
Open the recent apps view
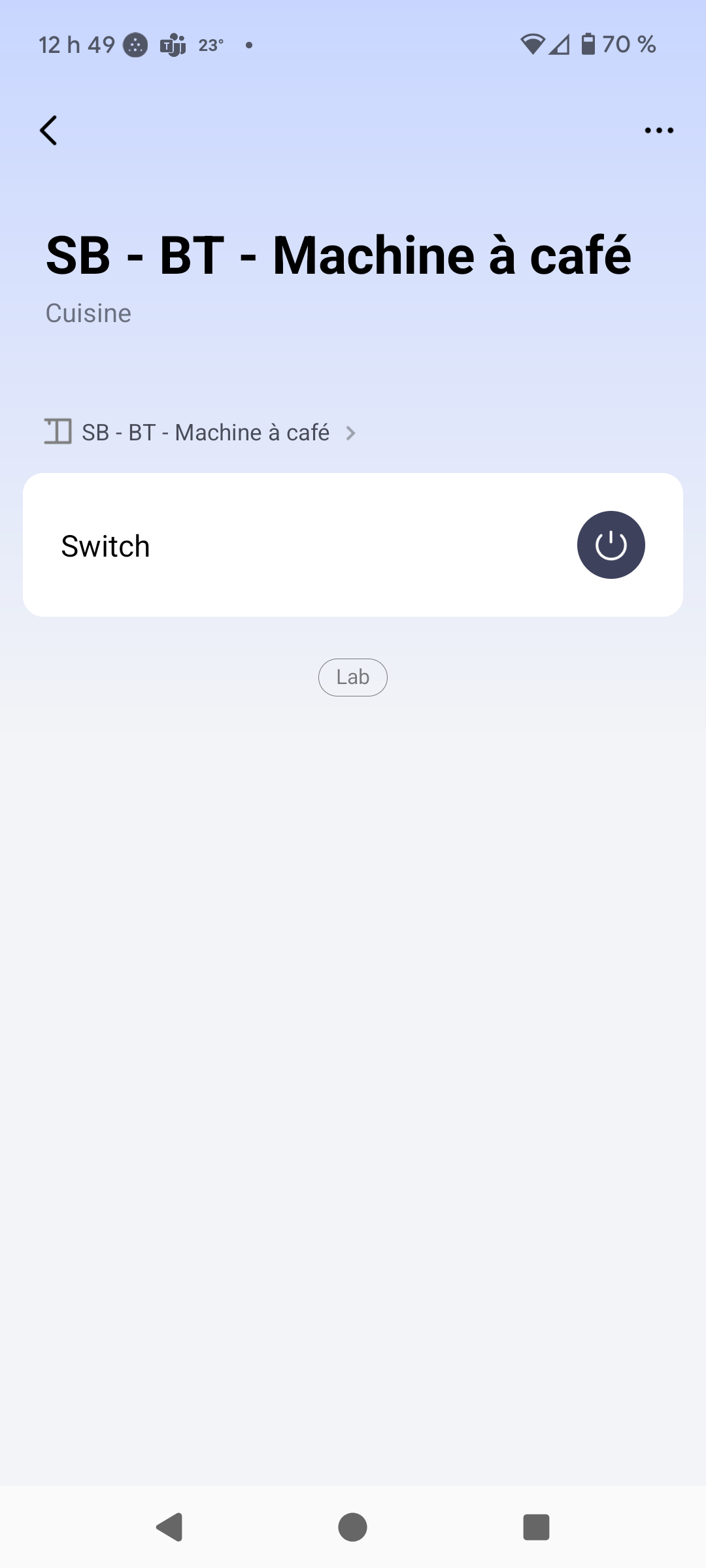point(536,1527)
